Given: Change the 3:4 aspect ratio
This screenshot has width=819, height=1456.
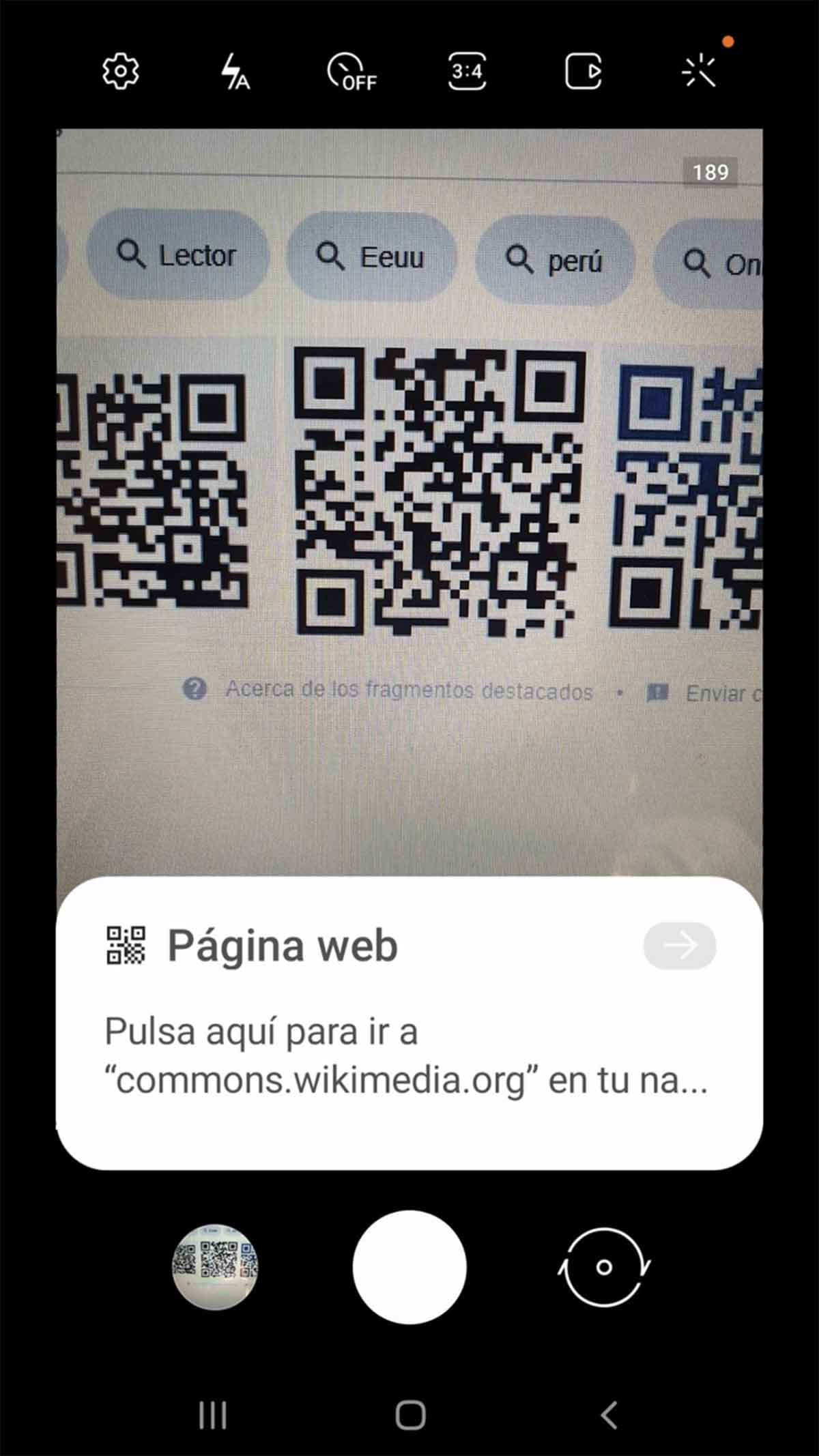Looking at the screenshot, I should coord(468,71).
